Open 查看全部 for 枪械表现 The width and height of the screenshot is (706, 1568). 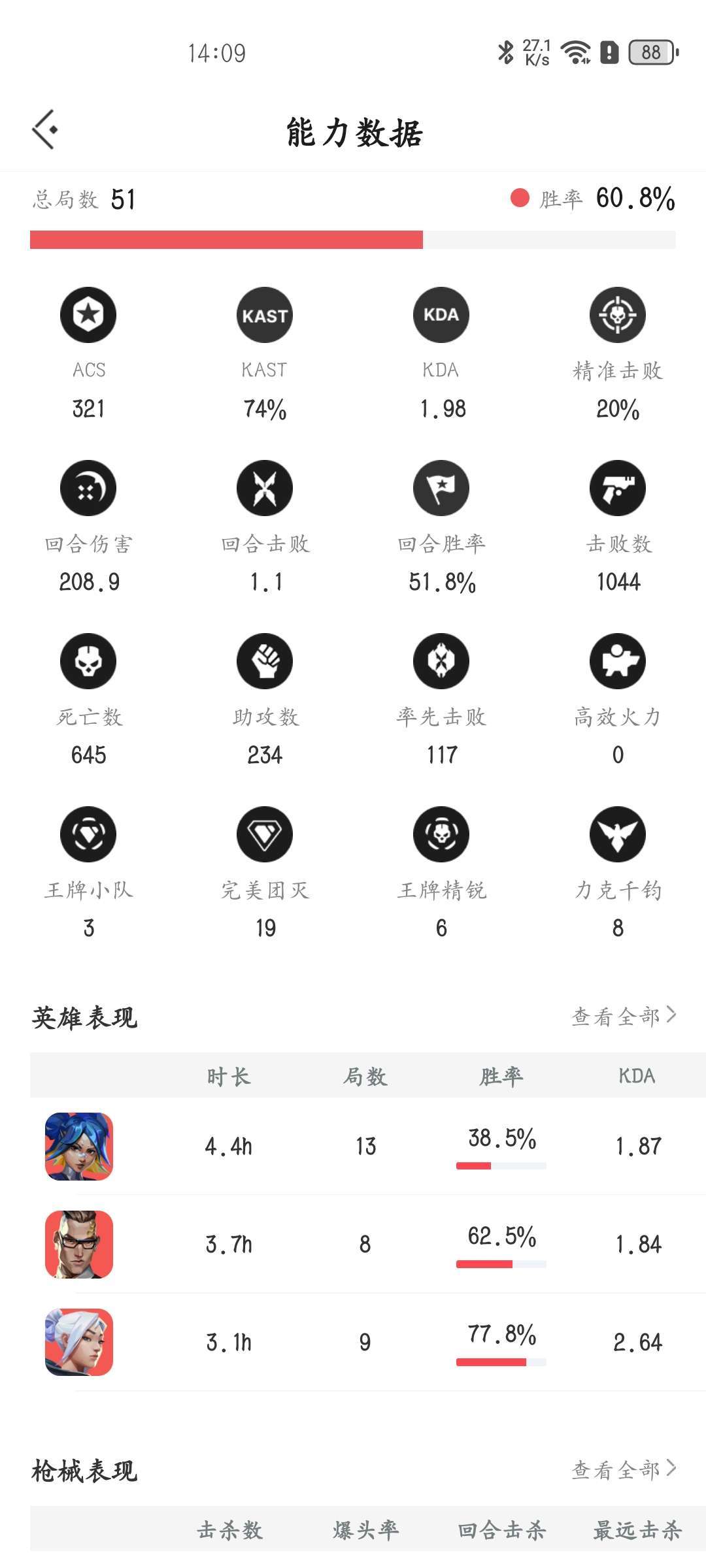(623, 1469)
